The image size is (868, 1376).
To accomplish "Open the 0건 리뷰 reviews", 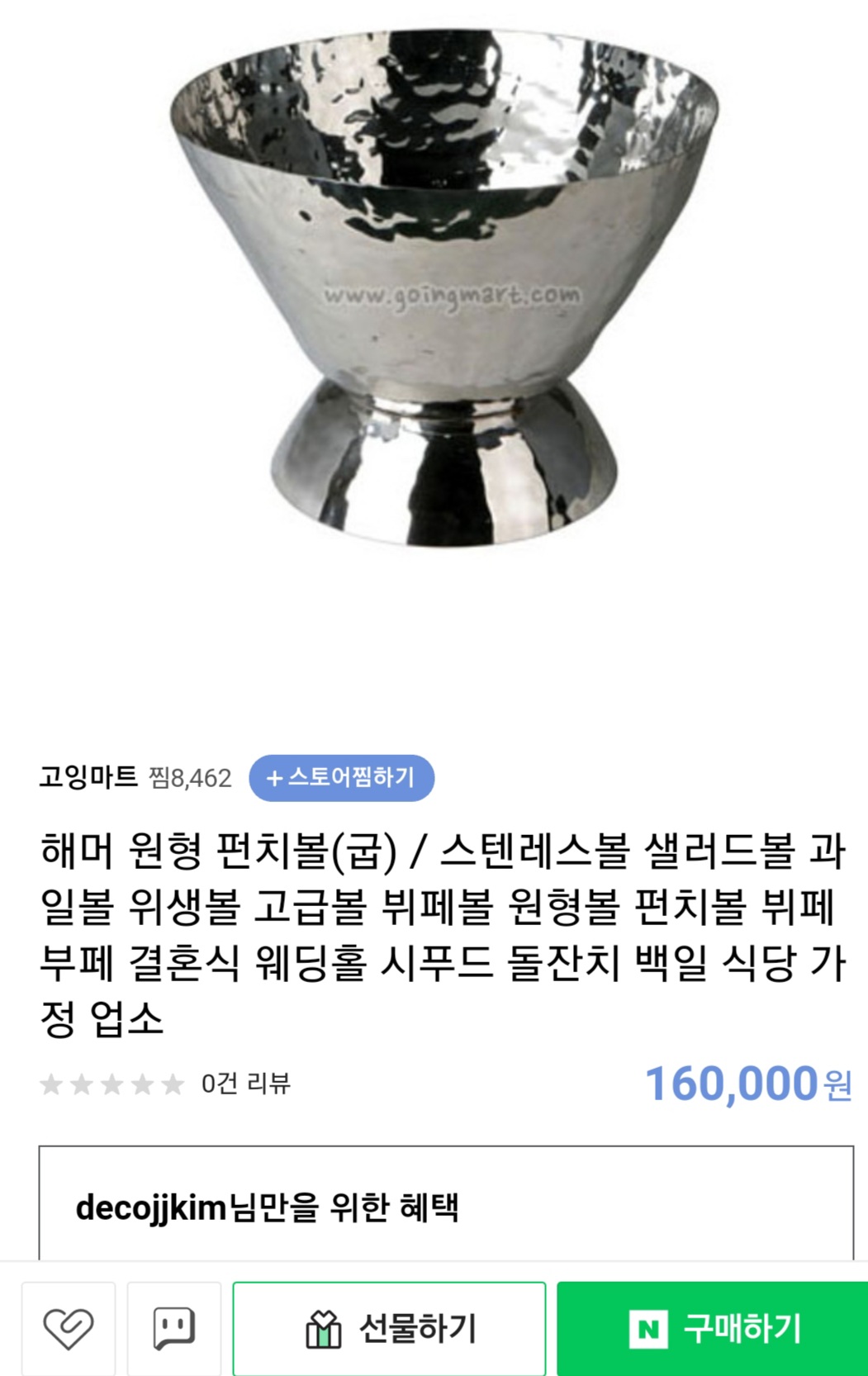I will 245,1084.
